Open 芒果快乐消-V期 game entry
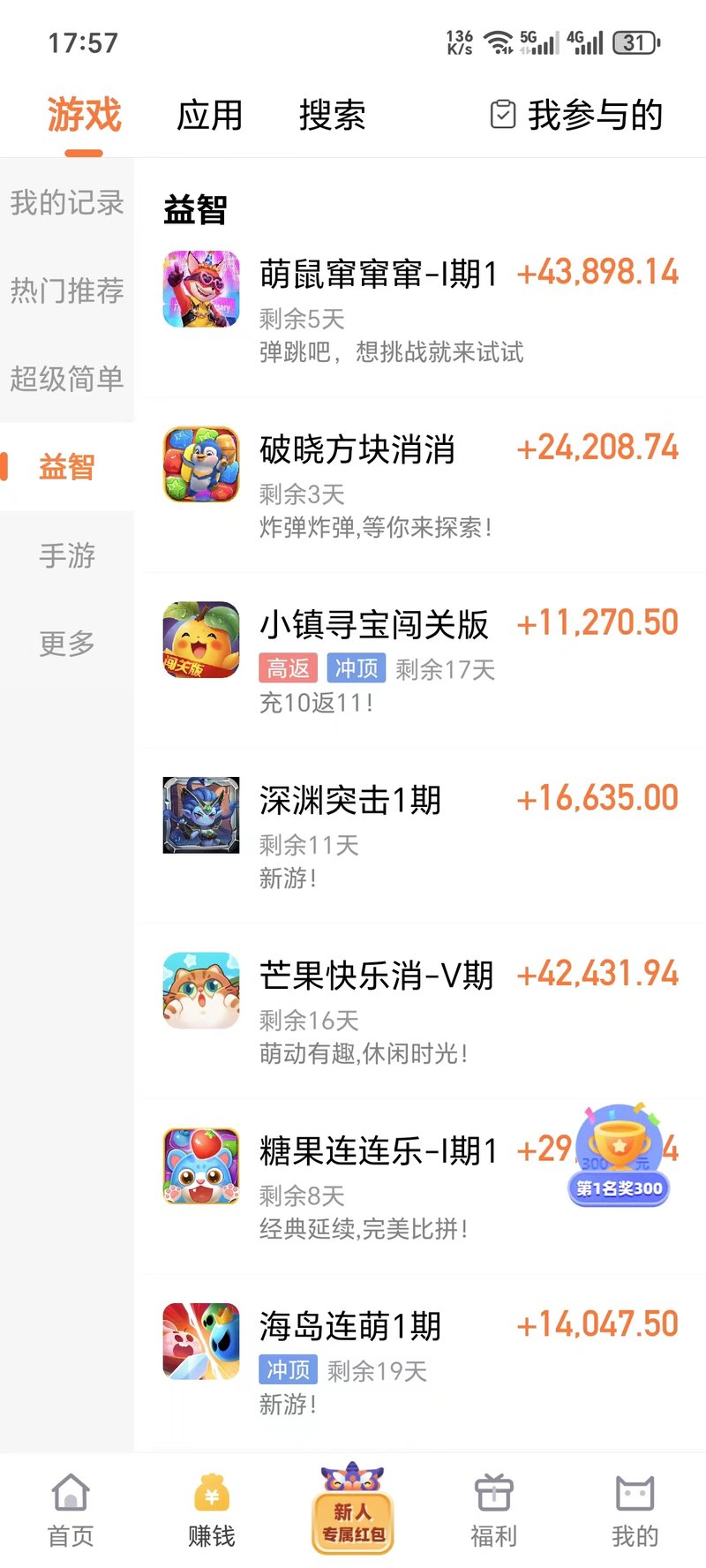This screenshot has height=1568, width=706. [376, 976]
